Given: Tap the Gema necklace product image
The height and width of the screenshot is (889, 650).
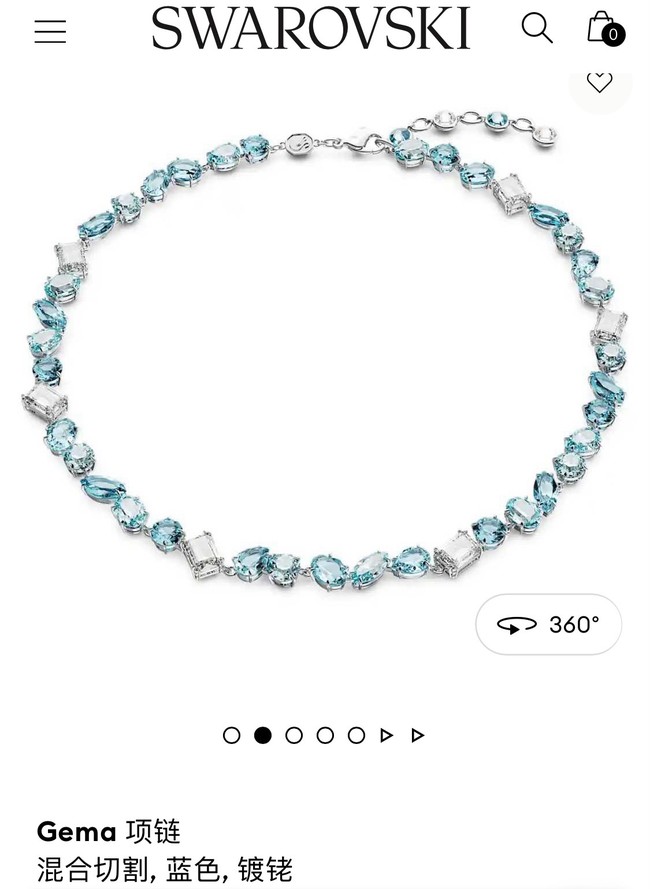Looking at the screenshot, I should pos(325,350).
